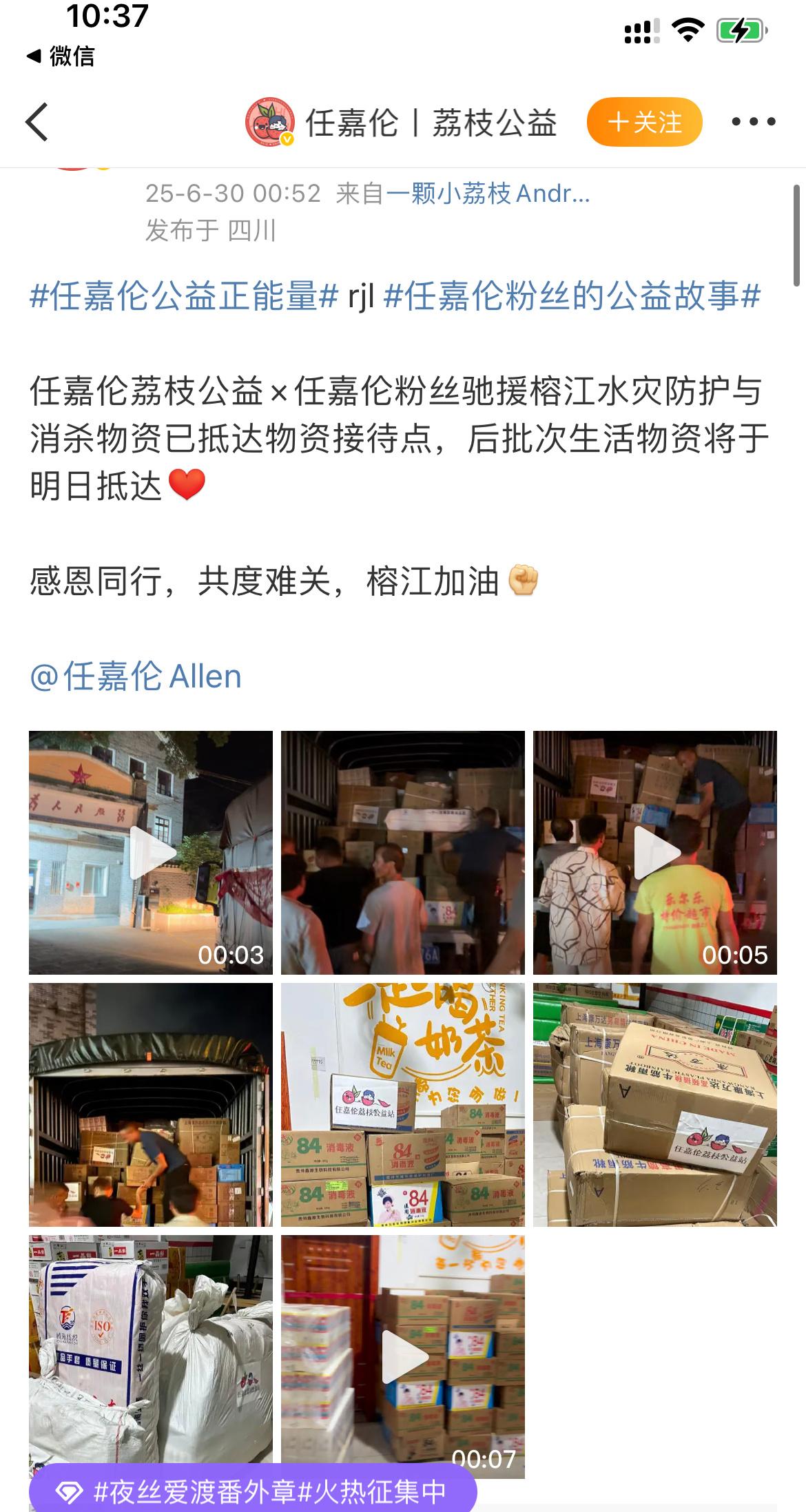The width and height of the screenshot is (806, 1512).
Task: Play the 00:05 video with yellow-shirt man
Action: (x=655, y=853)
